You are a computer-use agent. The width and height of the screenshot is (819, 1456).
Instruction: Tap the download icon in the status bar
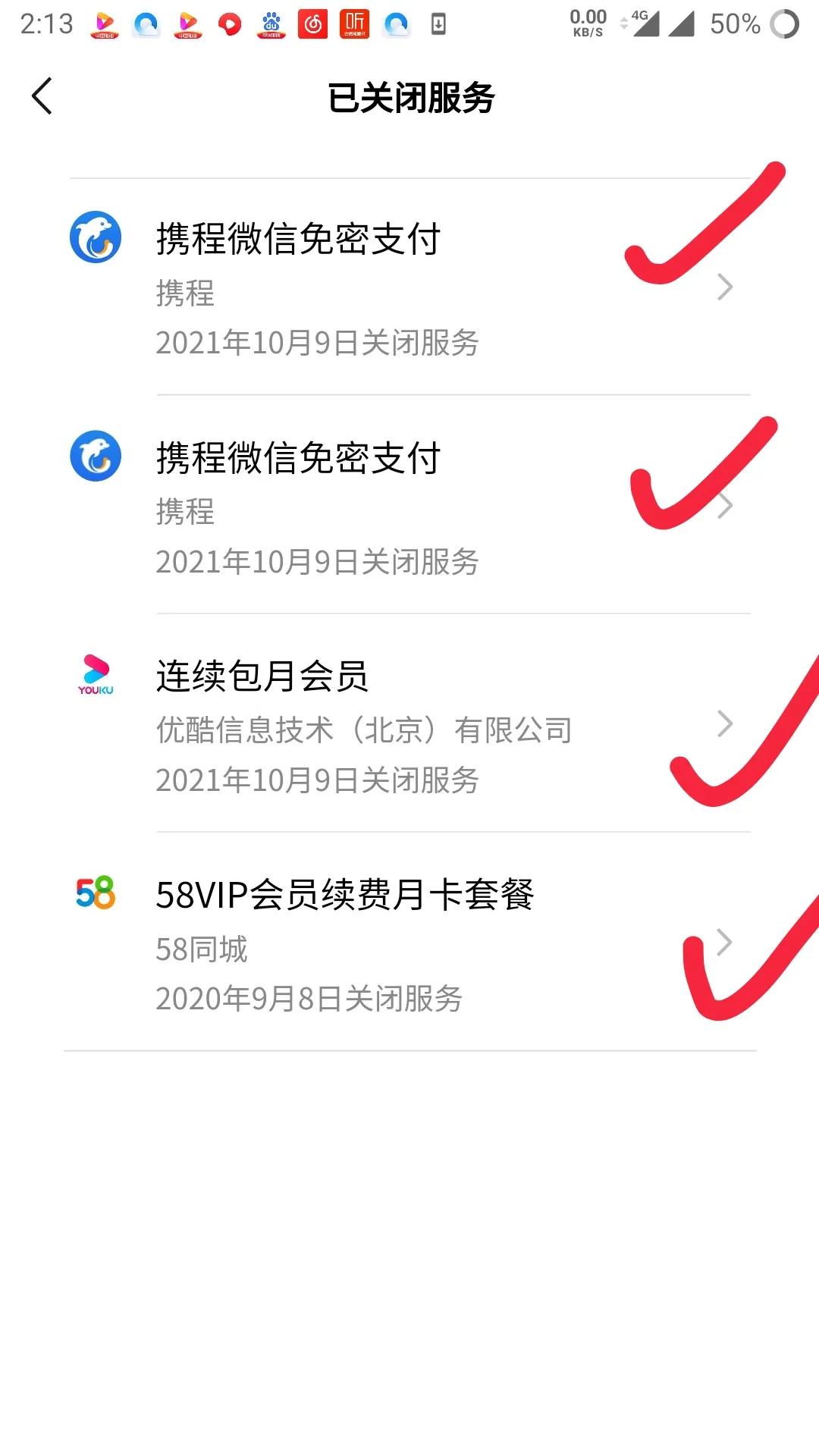tap(437, 23)
